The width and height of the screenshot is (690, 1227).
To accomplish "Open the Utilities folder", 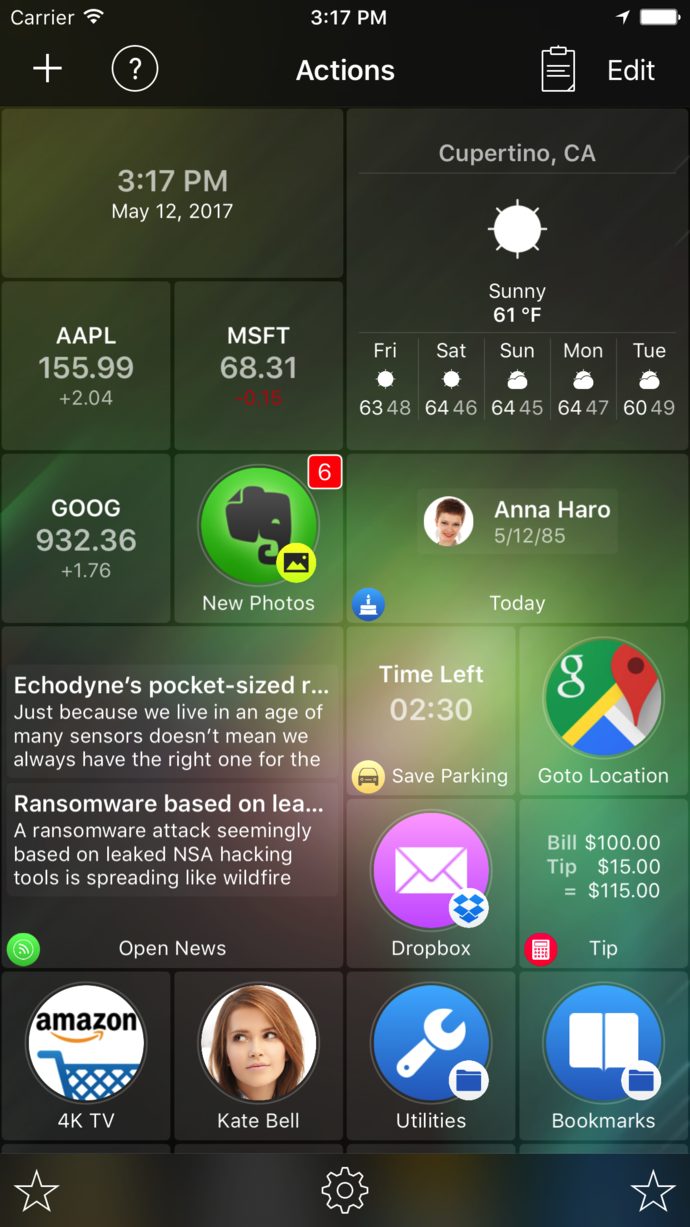I will (431, 1044).
